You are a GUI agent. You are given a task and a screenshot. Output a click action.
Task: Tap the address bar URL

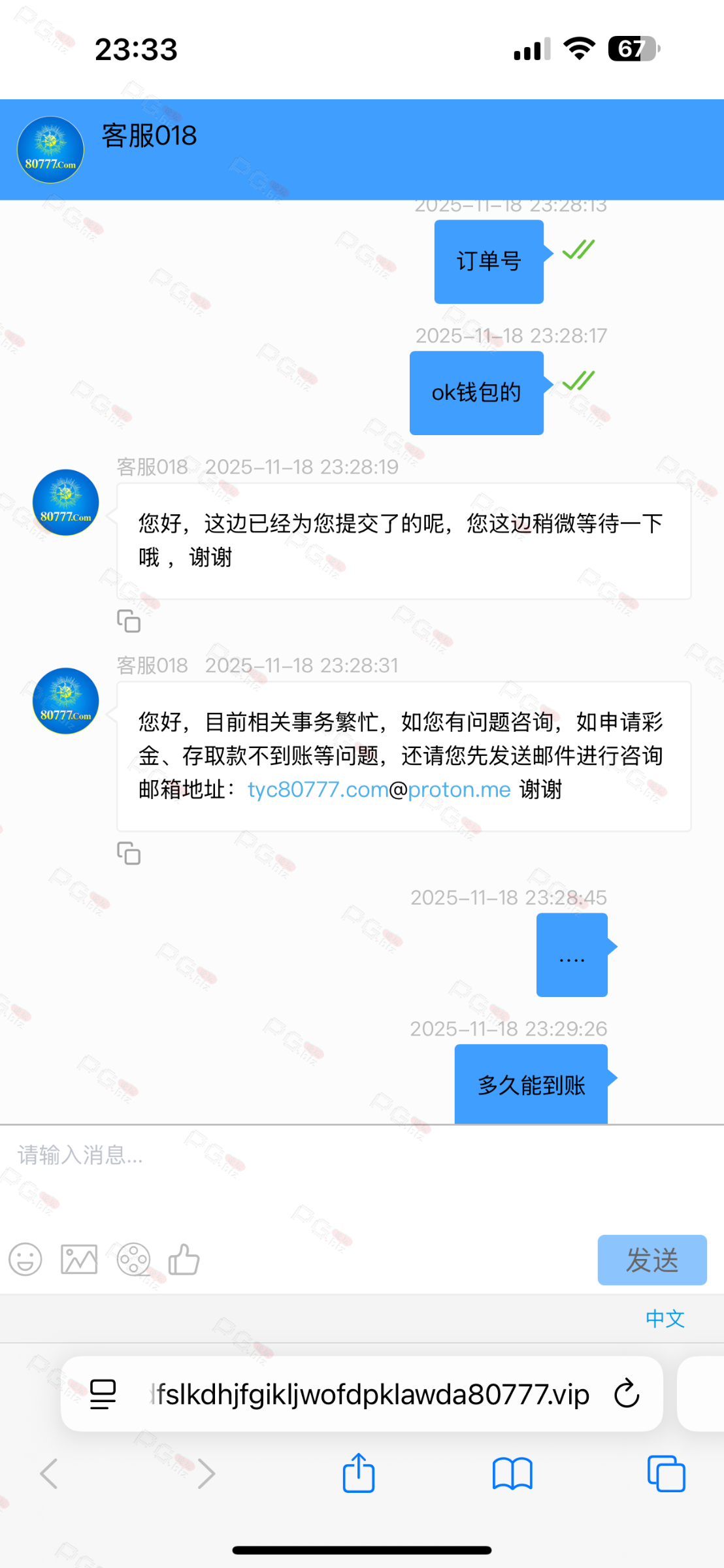click(369, 1394)
